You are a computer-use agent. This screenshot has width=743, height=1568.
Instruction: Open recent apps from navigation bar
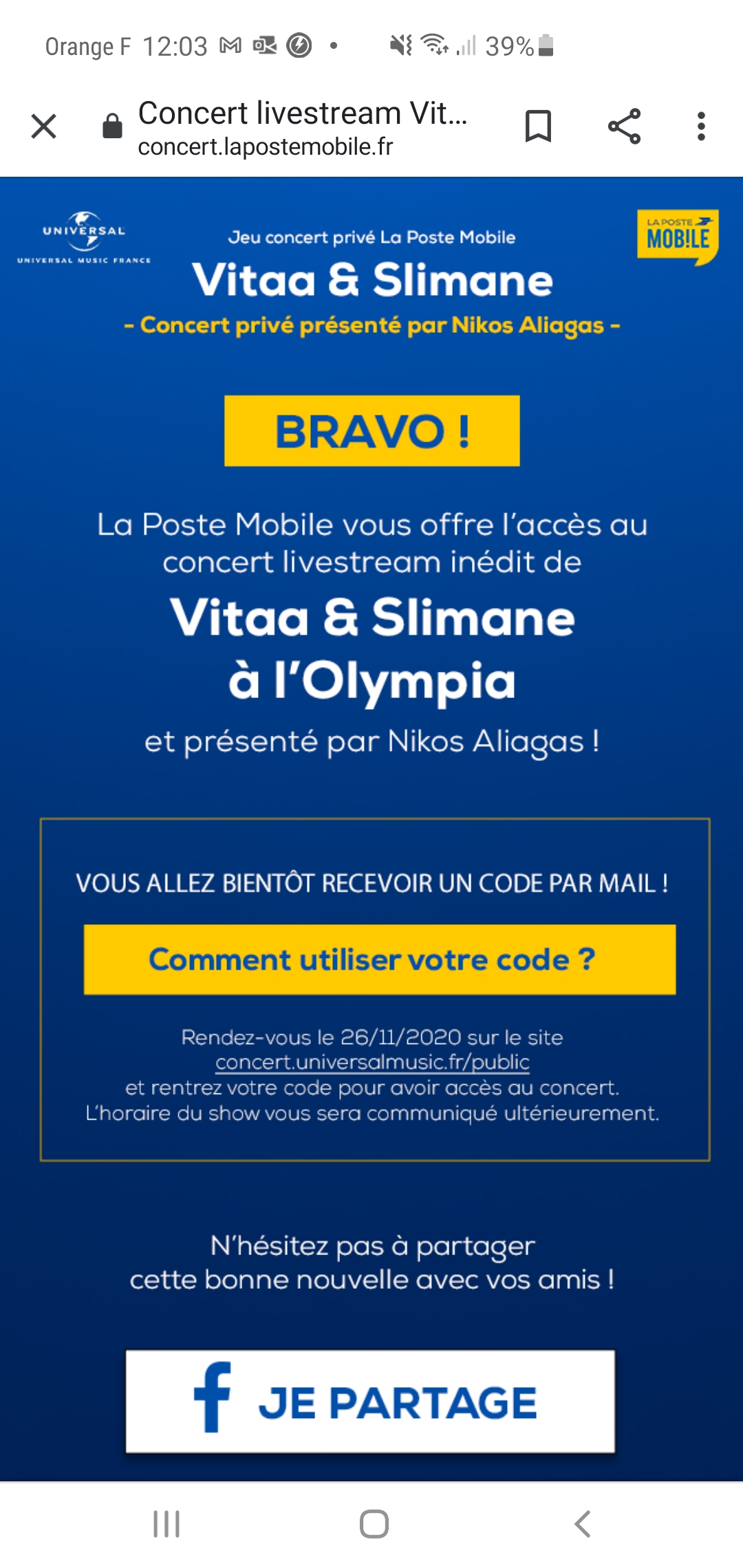pyautogui.click(x=166, y=1524)
